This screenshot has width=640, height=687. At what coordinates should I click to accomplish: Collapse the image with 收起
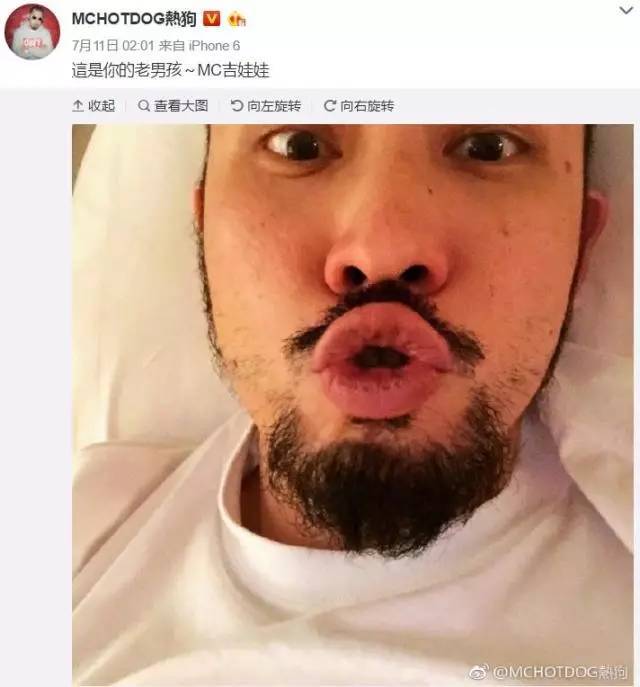pos(94,106)
